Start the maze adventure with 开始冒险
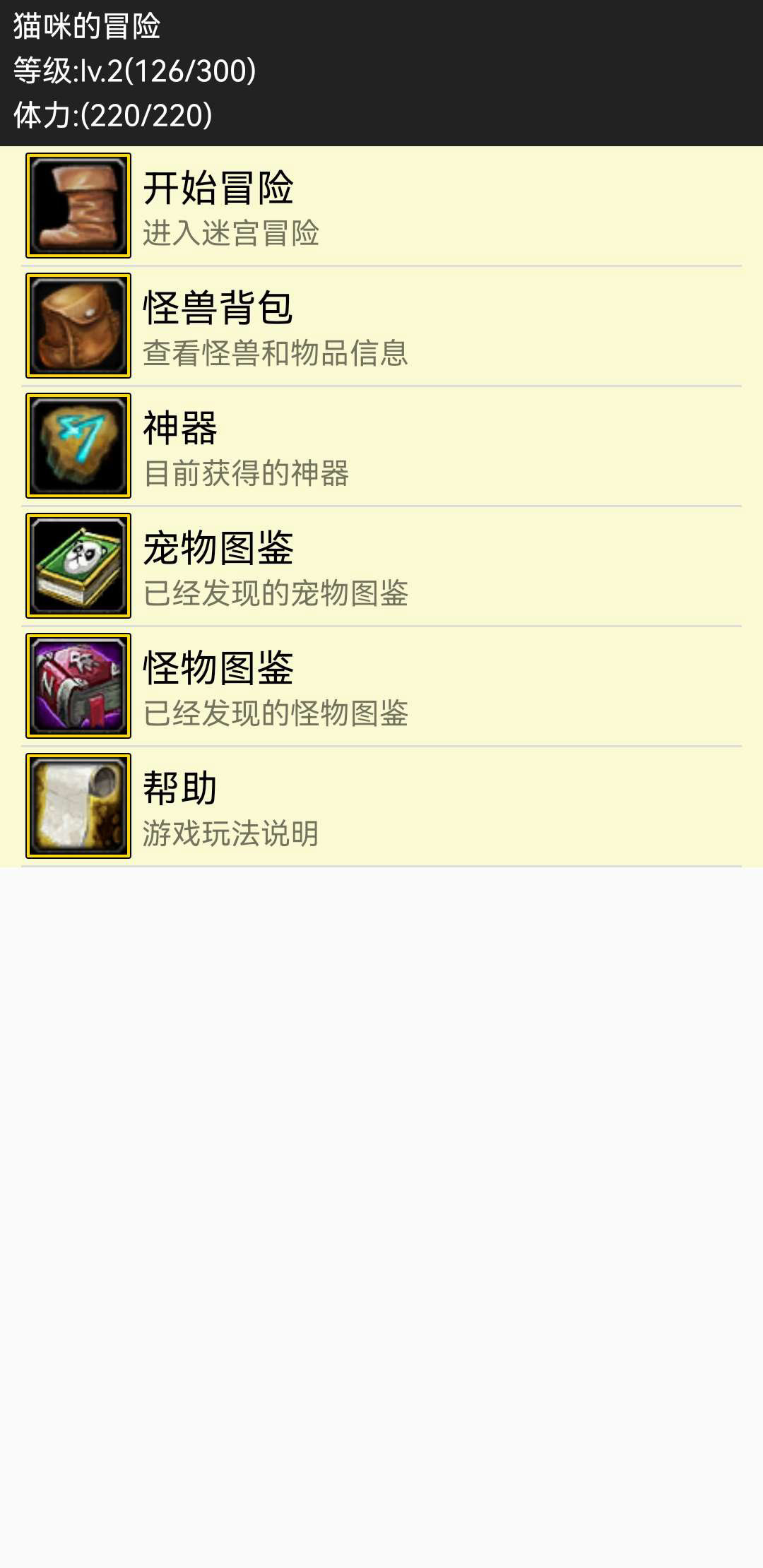Viewport: 763px width, 1568px height. tap(381, 206)
